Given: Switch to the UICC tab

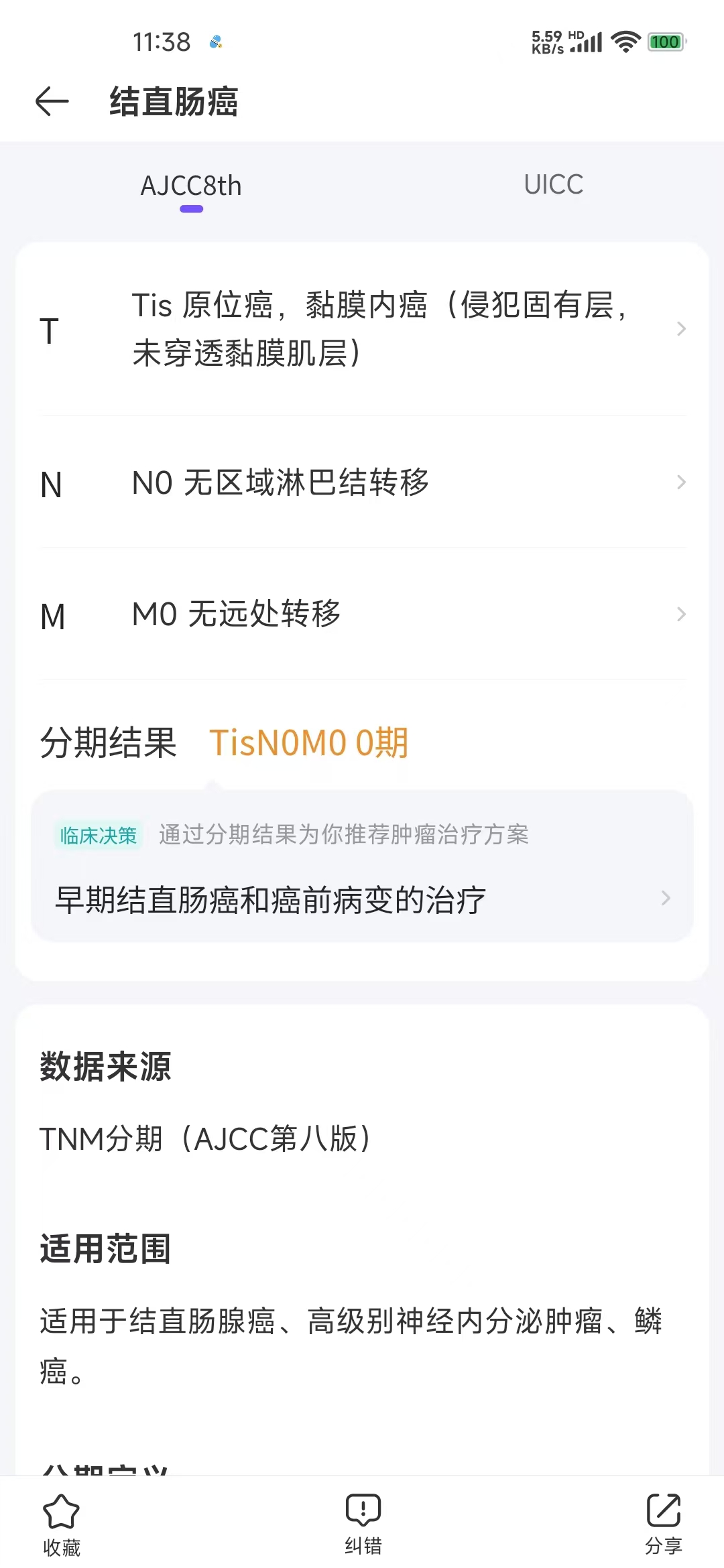Looking at the screenshot, I should click(x=553, y=185).
